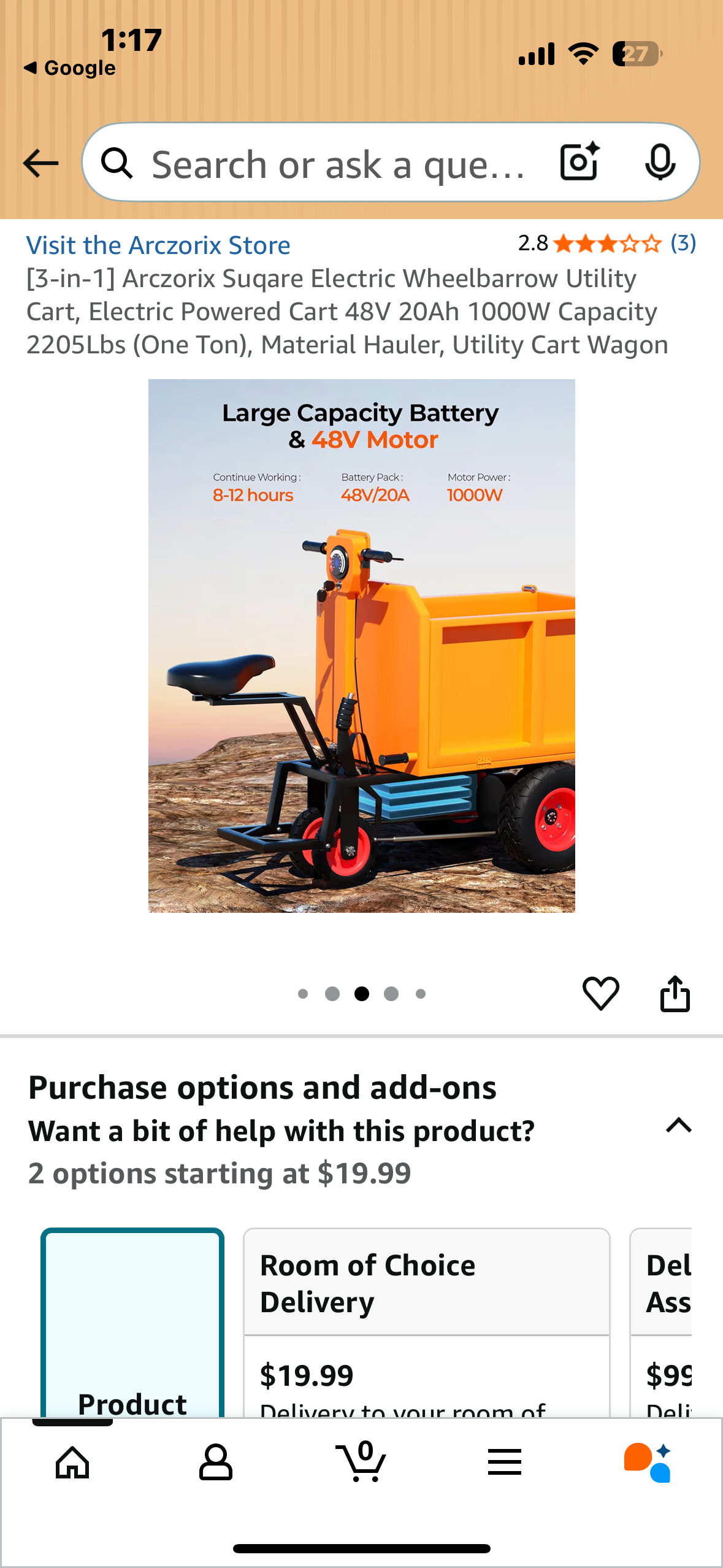Share this product listing

(x=675, y=994)
